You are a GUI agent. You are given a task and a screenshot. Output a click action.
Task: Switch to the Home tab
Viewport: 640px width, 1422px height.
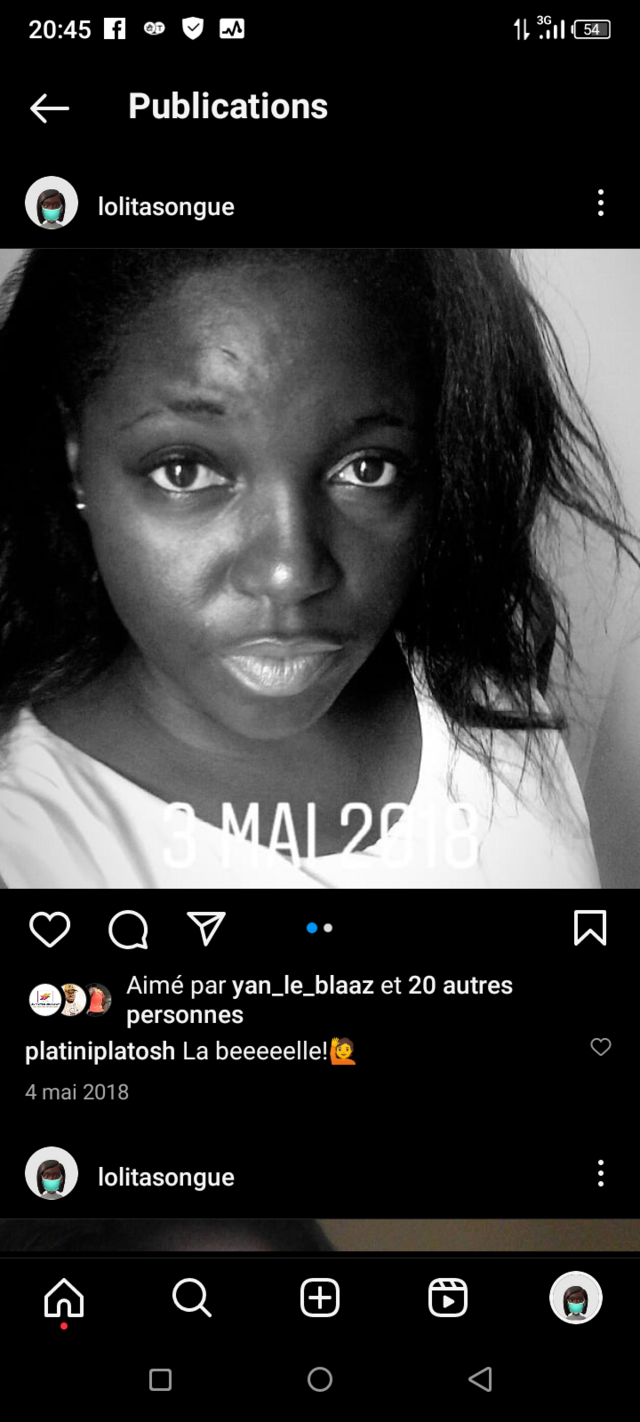64,1299
